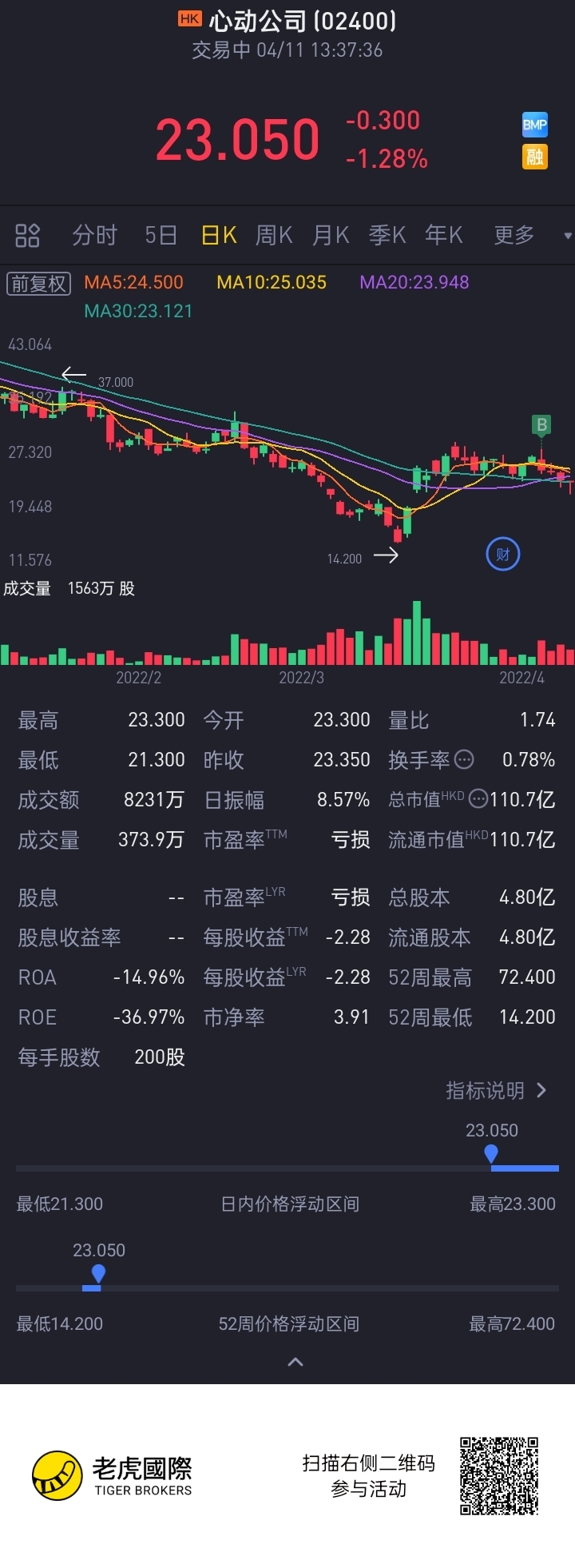The width and height of the screenshot is (575, 1568).
Task: Collapse the details panel with up chevron
Action: coord(295,1362)
